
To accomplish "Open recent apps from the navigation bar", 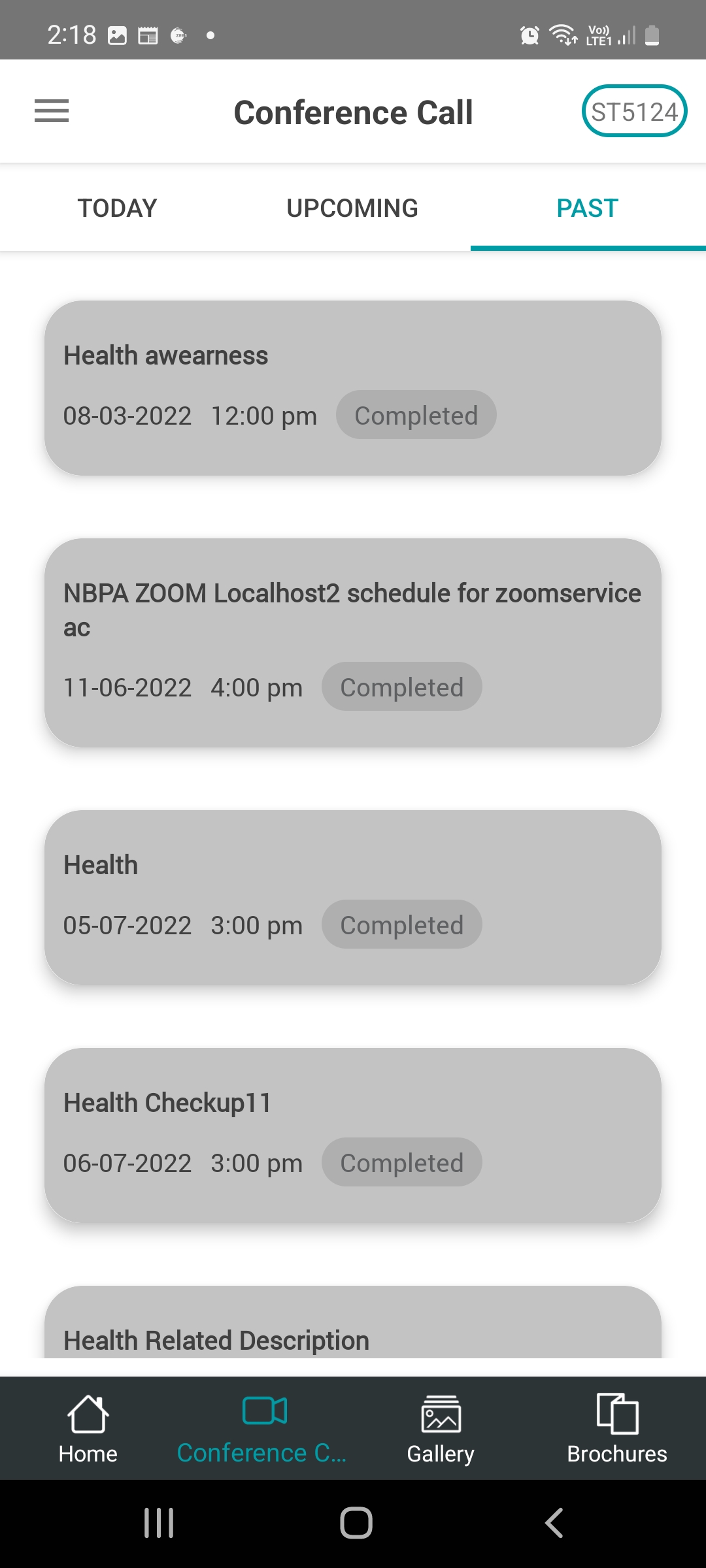I will tap(159, 1523).
